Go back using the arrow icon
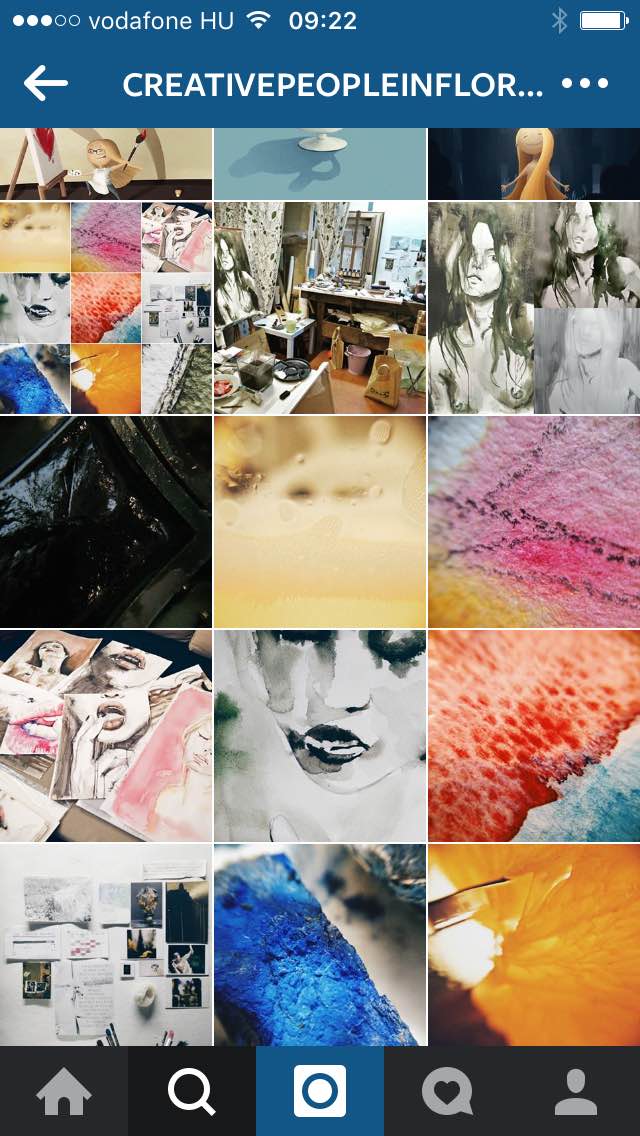This screenshot has height=1136, width=640. click(x=45, y=85)
